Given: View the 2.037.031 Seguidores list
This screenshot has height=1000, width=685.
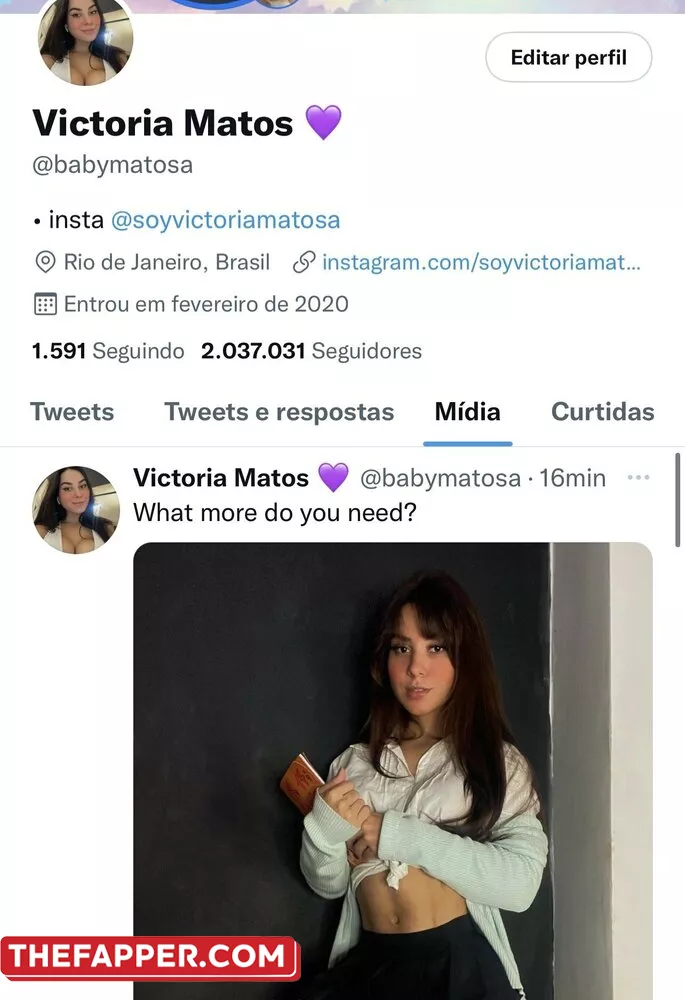Looking at the screenshot, I should pyautogui.click(x=311, y=351).
